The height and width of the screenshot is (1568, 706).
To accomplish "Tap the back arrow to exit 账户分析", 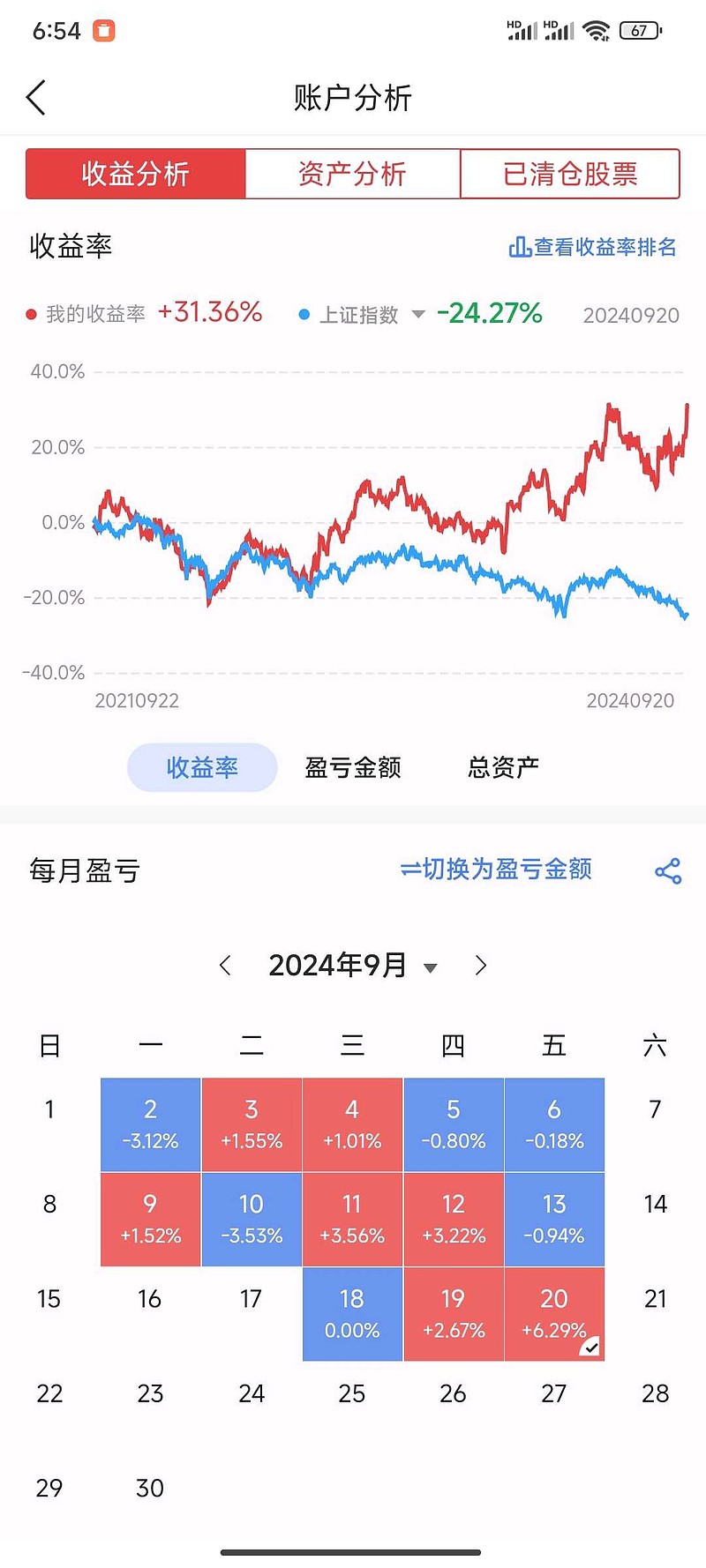I will (x=36, y=97).
